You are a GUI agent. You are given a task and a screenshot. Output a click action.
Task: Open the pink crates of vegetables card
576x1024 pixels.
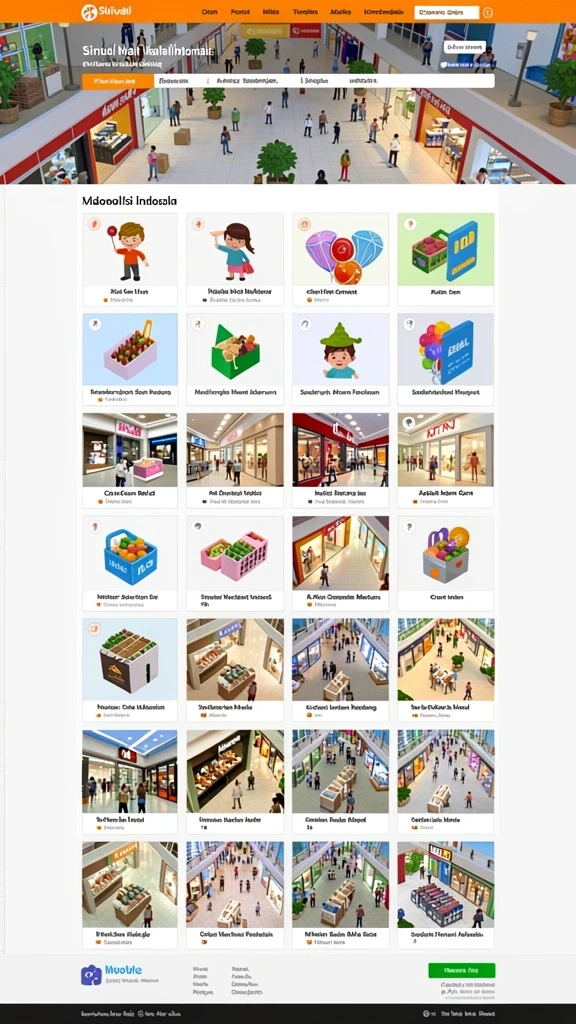pyautogui.click(x=235, y=563)
